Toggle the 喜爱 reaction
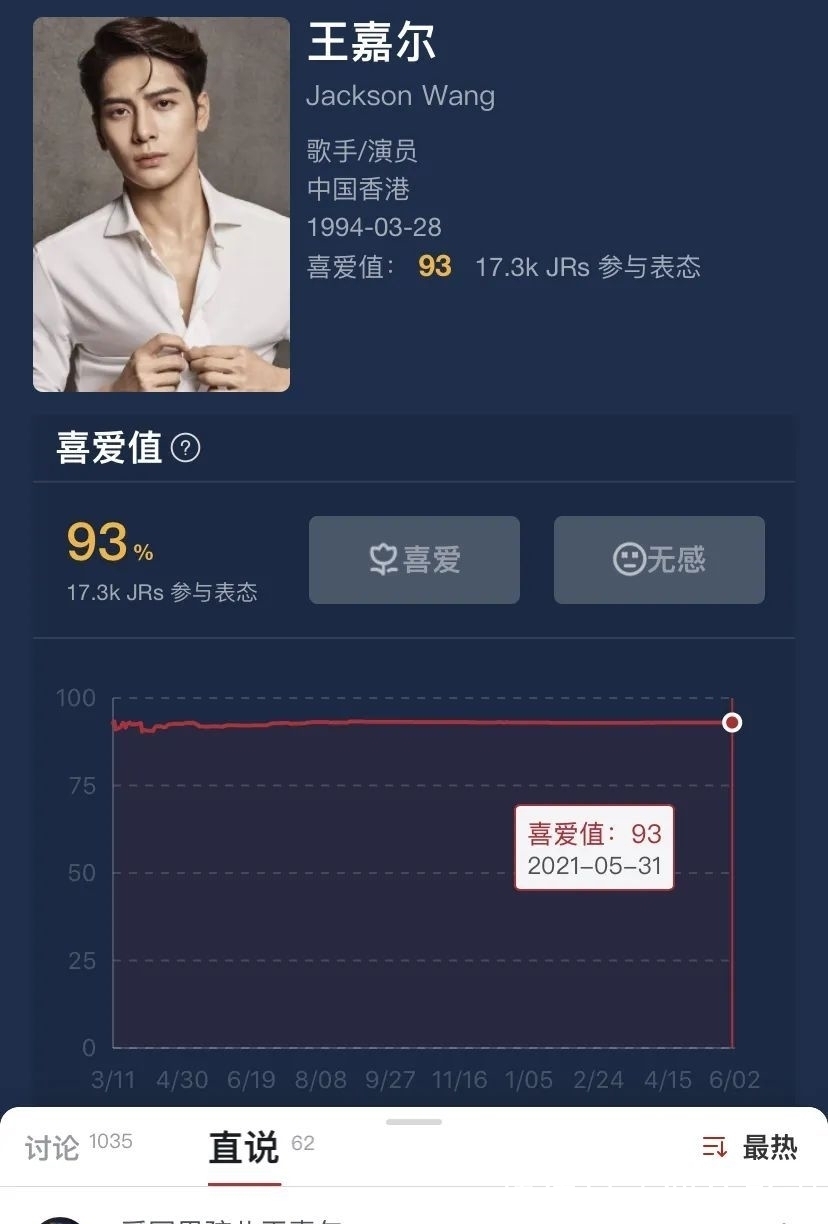This screenshot has width=828, height=1224. click(x=414, y=560)
